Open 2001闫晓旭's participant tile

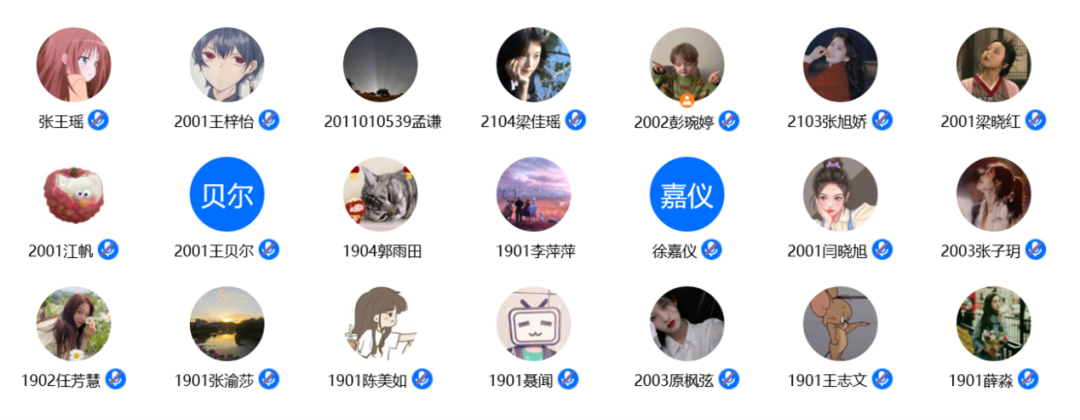point(840,194)
